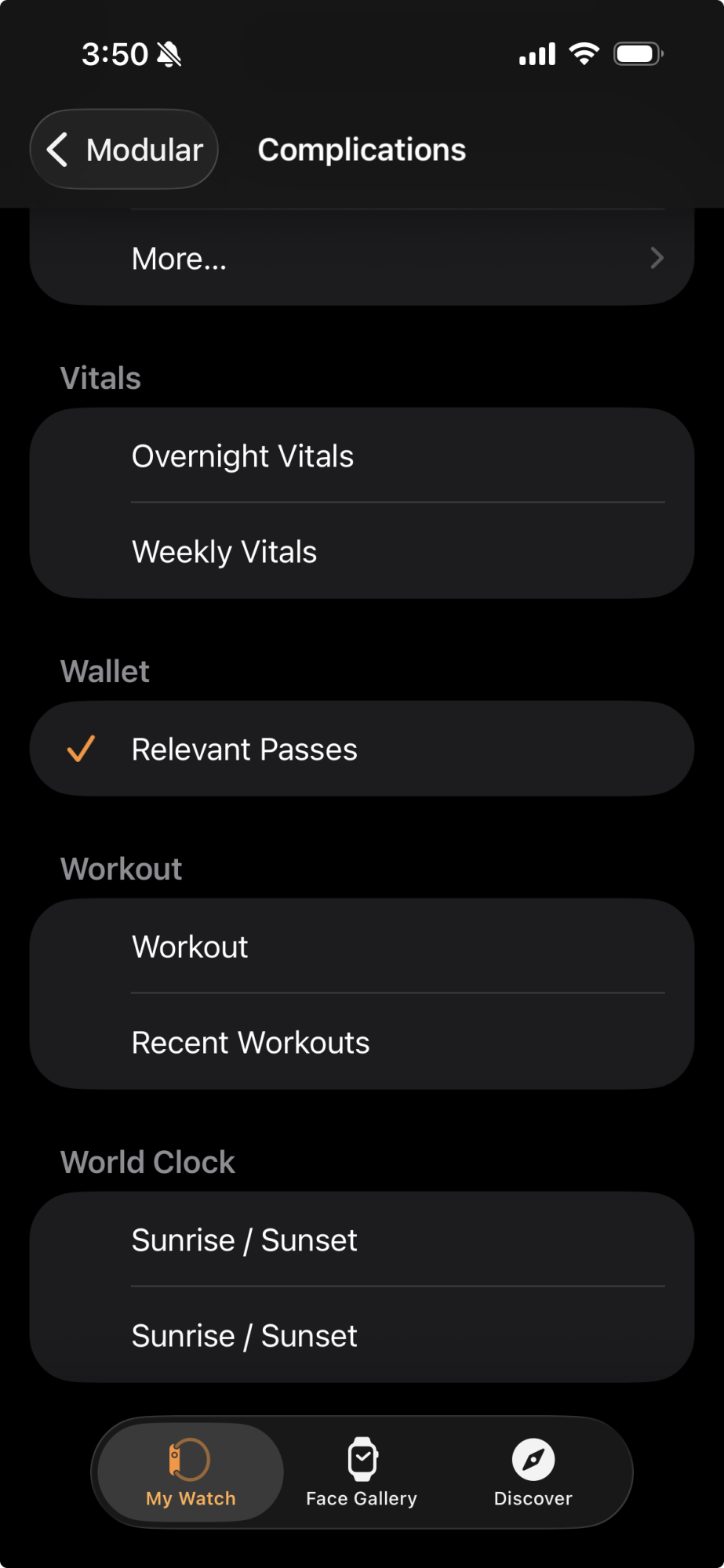This screenshot has height=1568, width=724.
Task: Select the Recent Workouts complication
Action: 361,1043
